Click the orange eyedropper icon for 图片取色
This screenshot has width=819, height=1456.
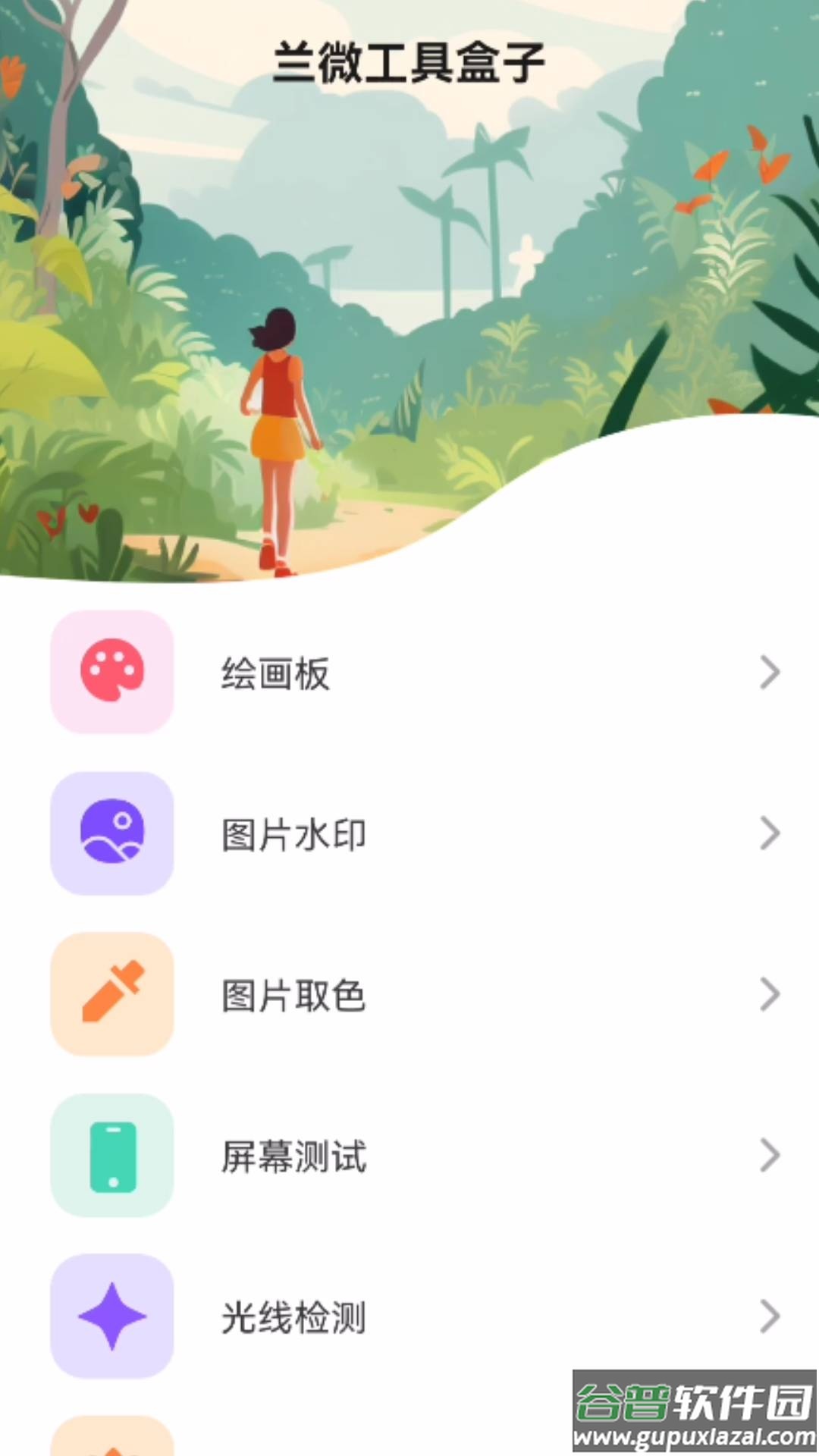tap(111, 996)
